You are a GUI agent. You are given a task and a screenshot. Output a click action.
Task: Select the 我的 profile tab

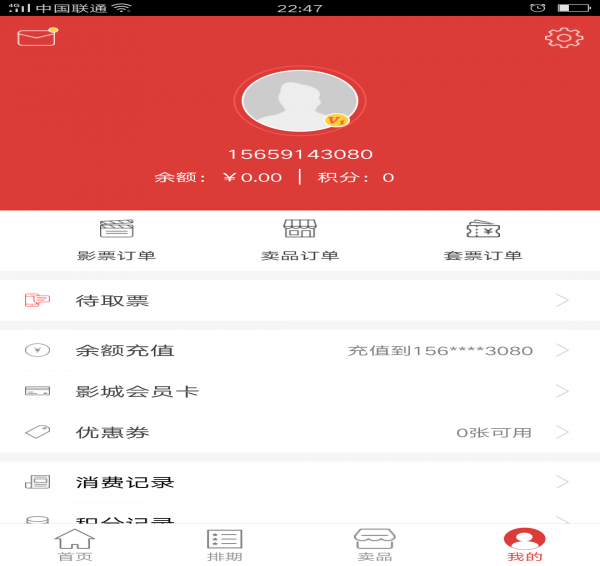524,545
